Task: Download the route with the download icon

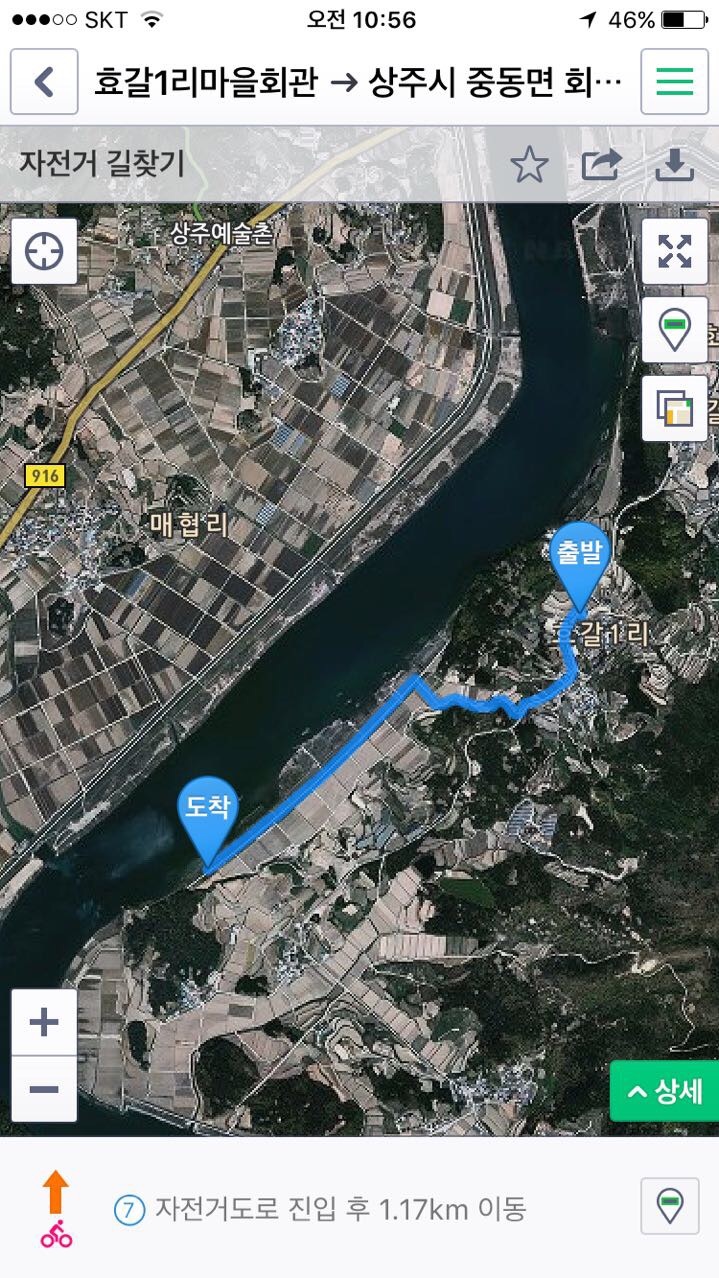Action: 674,165
